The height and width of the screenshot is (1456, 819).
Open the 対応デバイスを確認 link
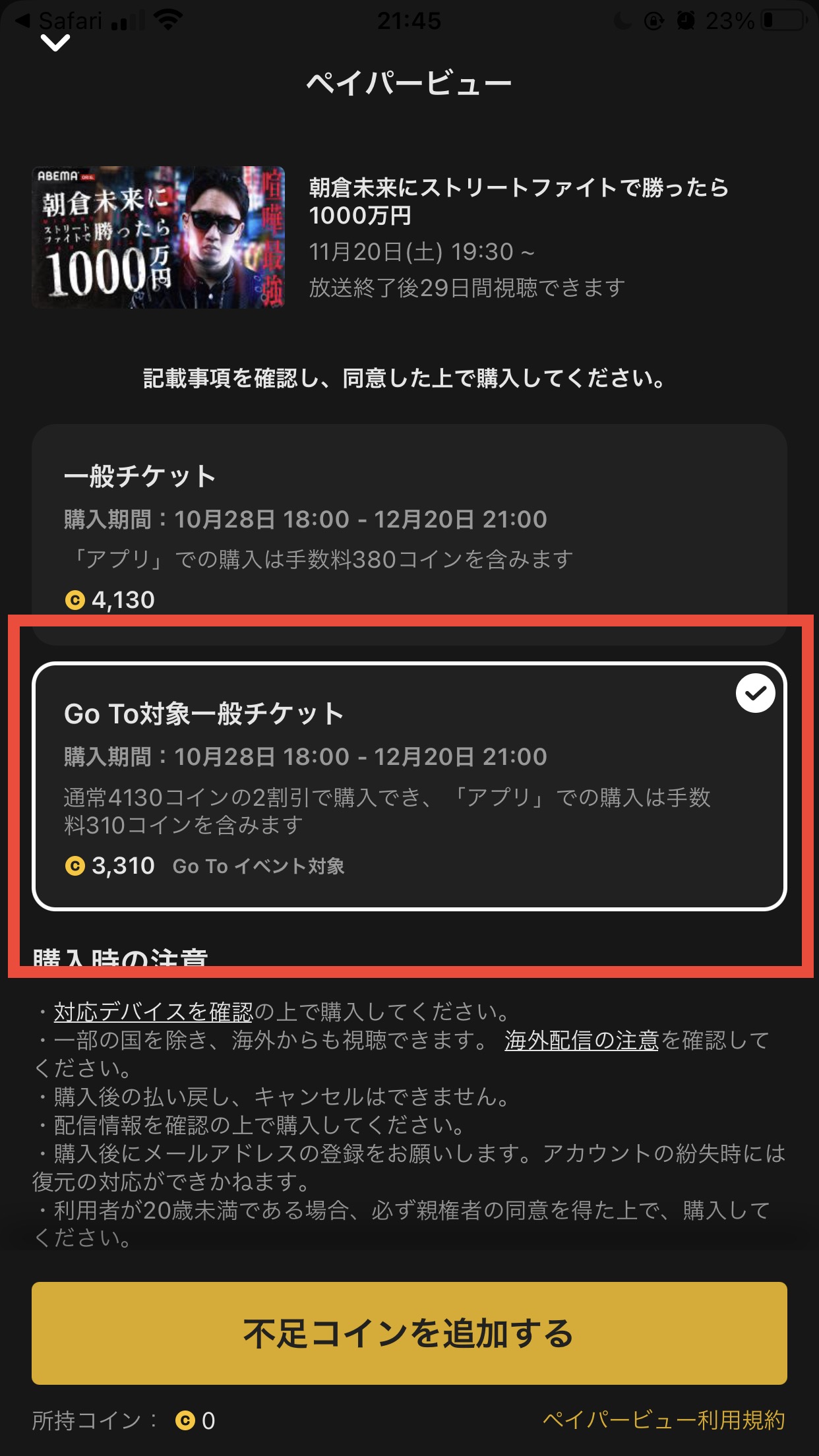[154, 1012]
